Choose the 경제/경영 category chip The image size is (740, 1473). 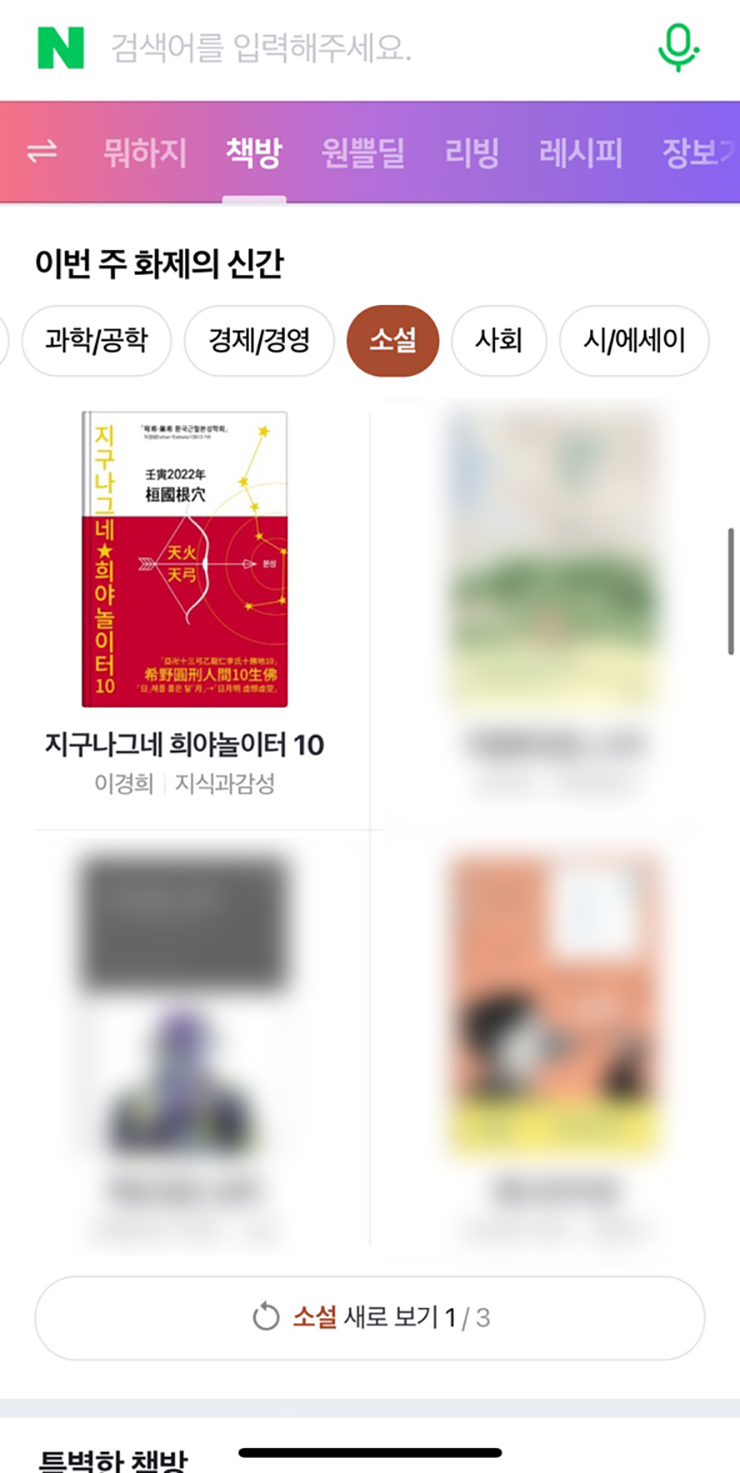(259, 341)
